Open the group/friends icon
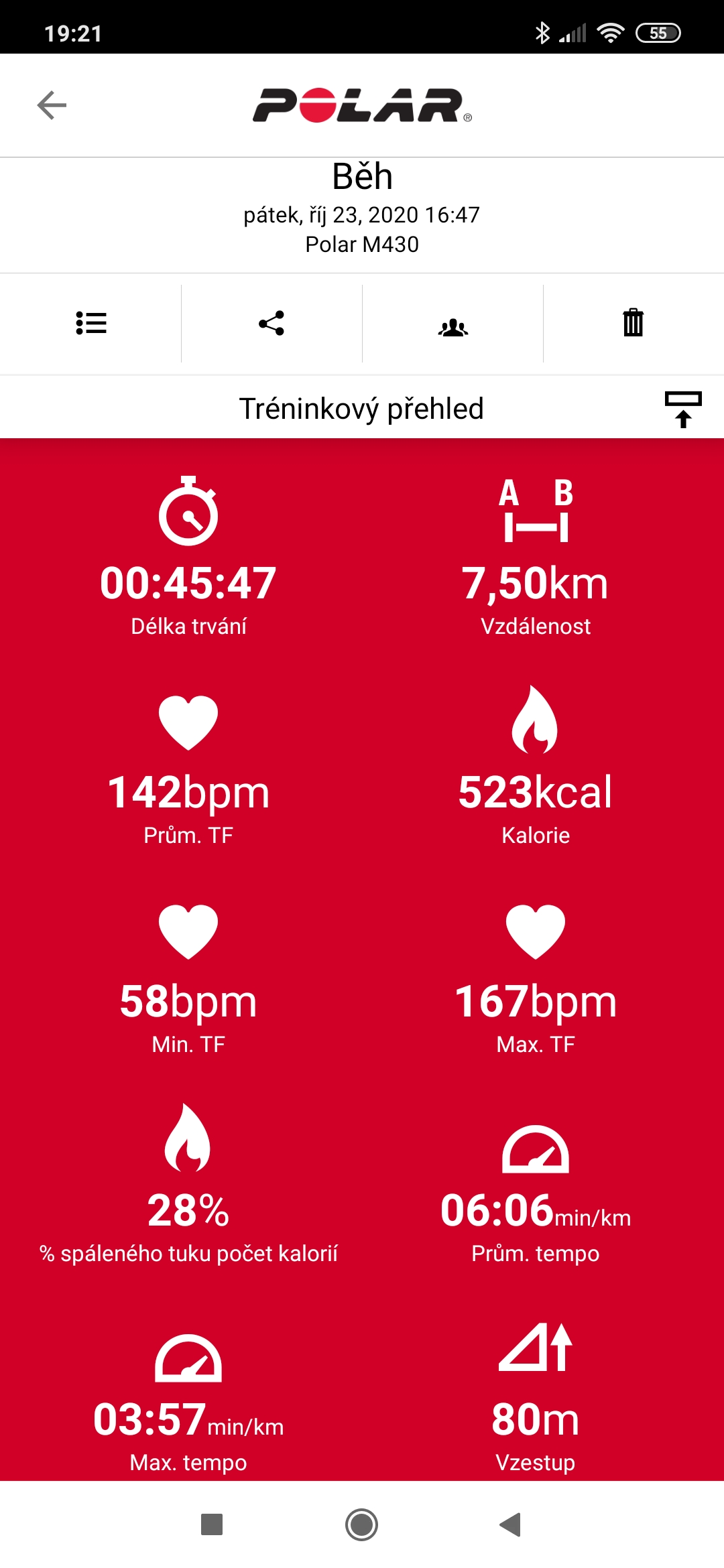 coord(453,327)
